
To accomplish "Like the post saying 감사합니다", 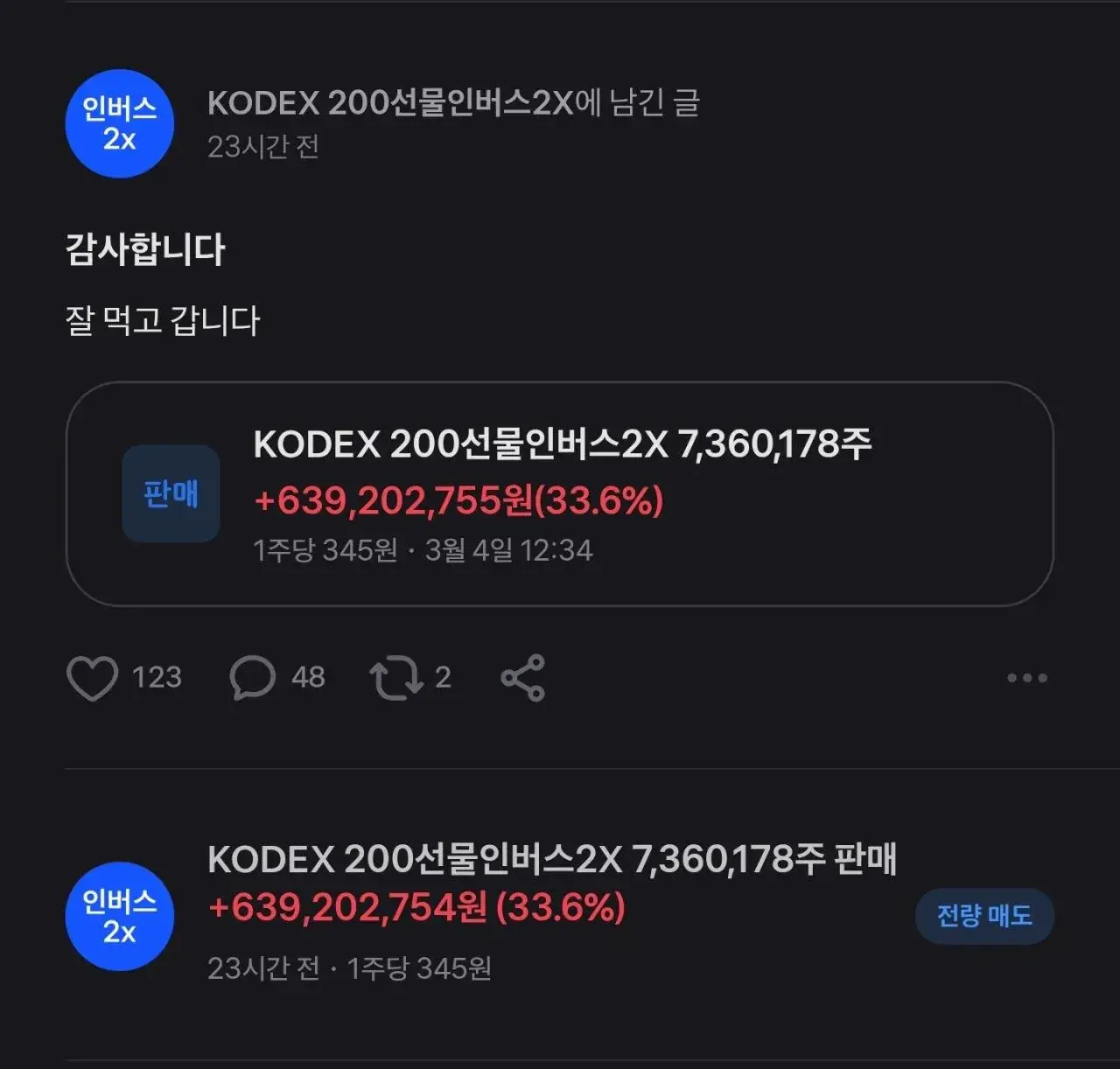I will [x=93, y=678].
